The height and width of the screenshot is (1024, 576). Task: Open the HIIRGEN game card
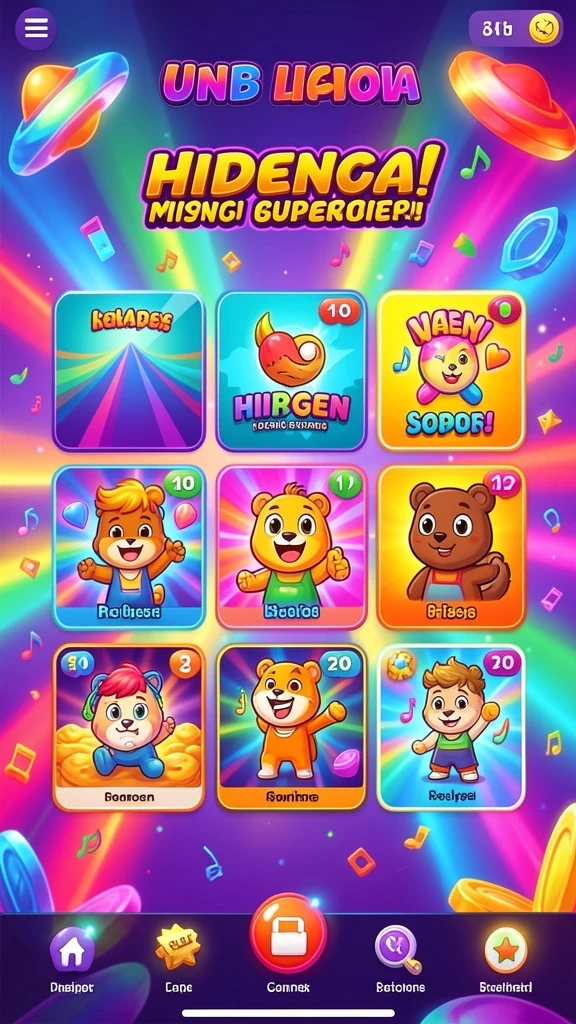pyautogui.click(x=291, y=371)
